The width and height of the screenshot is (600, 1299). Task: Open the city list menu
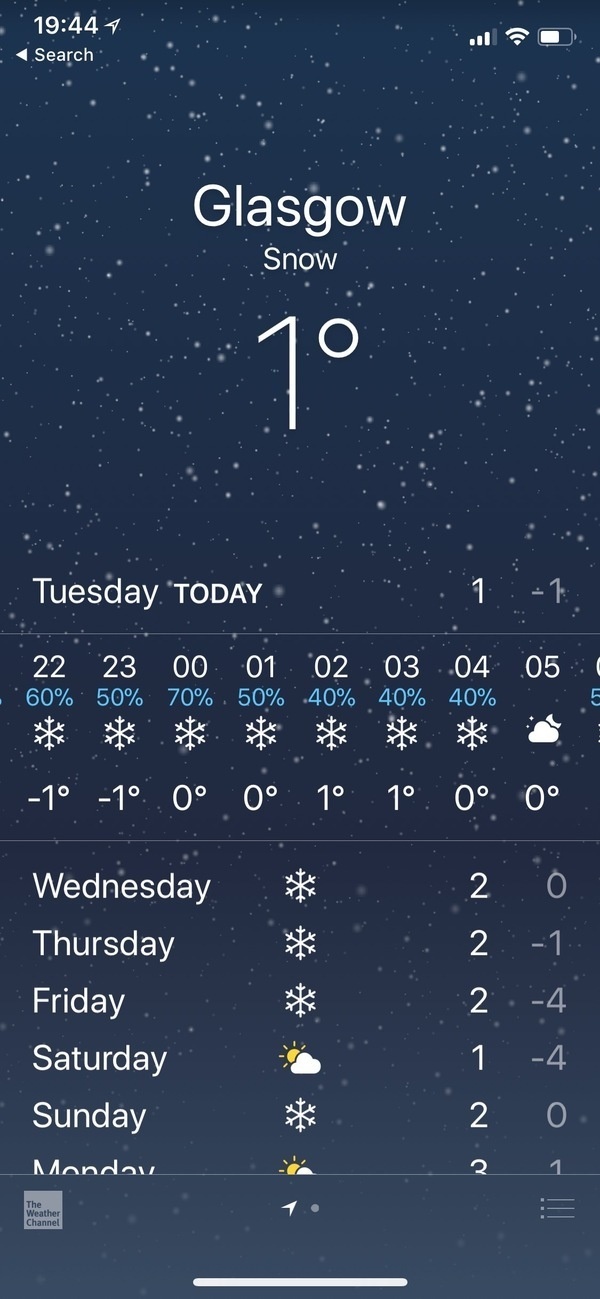557,1208
